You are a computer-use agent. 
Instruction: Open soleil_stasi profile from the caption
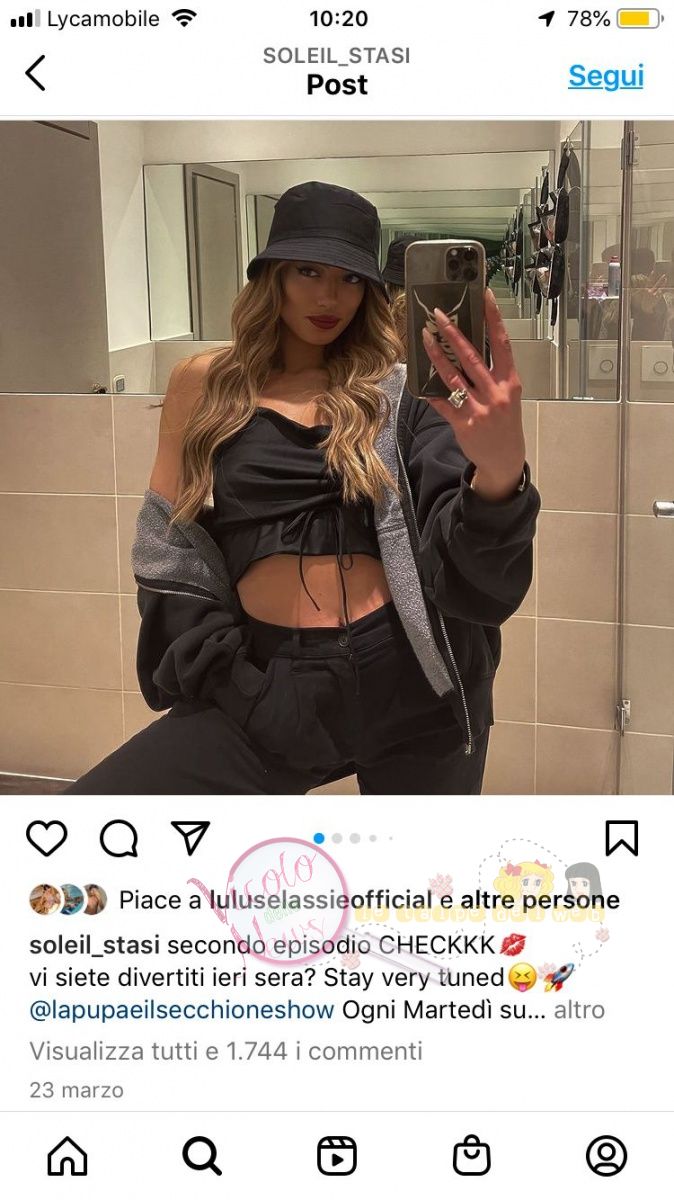95,945
